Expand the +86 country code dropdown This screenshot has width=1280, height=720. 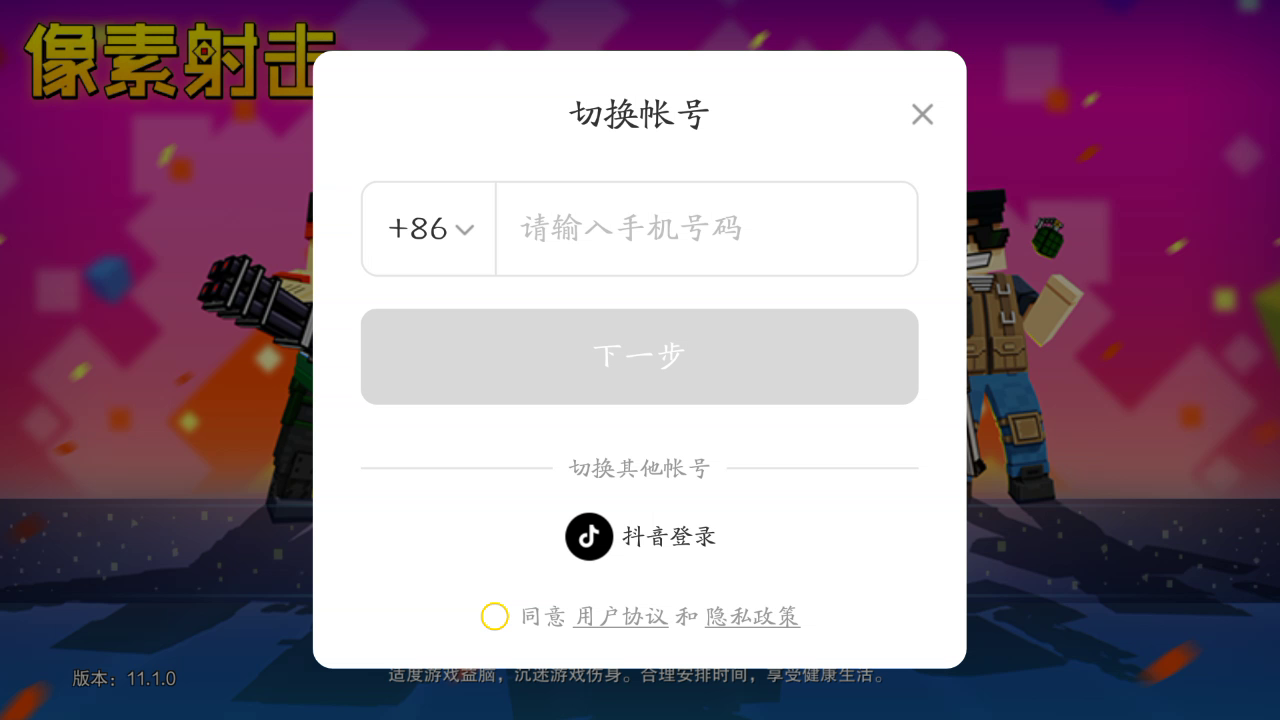click(431, 229)
